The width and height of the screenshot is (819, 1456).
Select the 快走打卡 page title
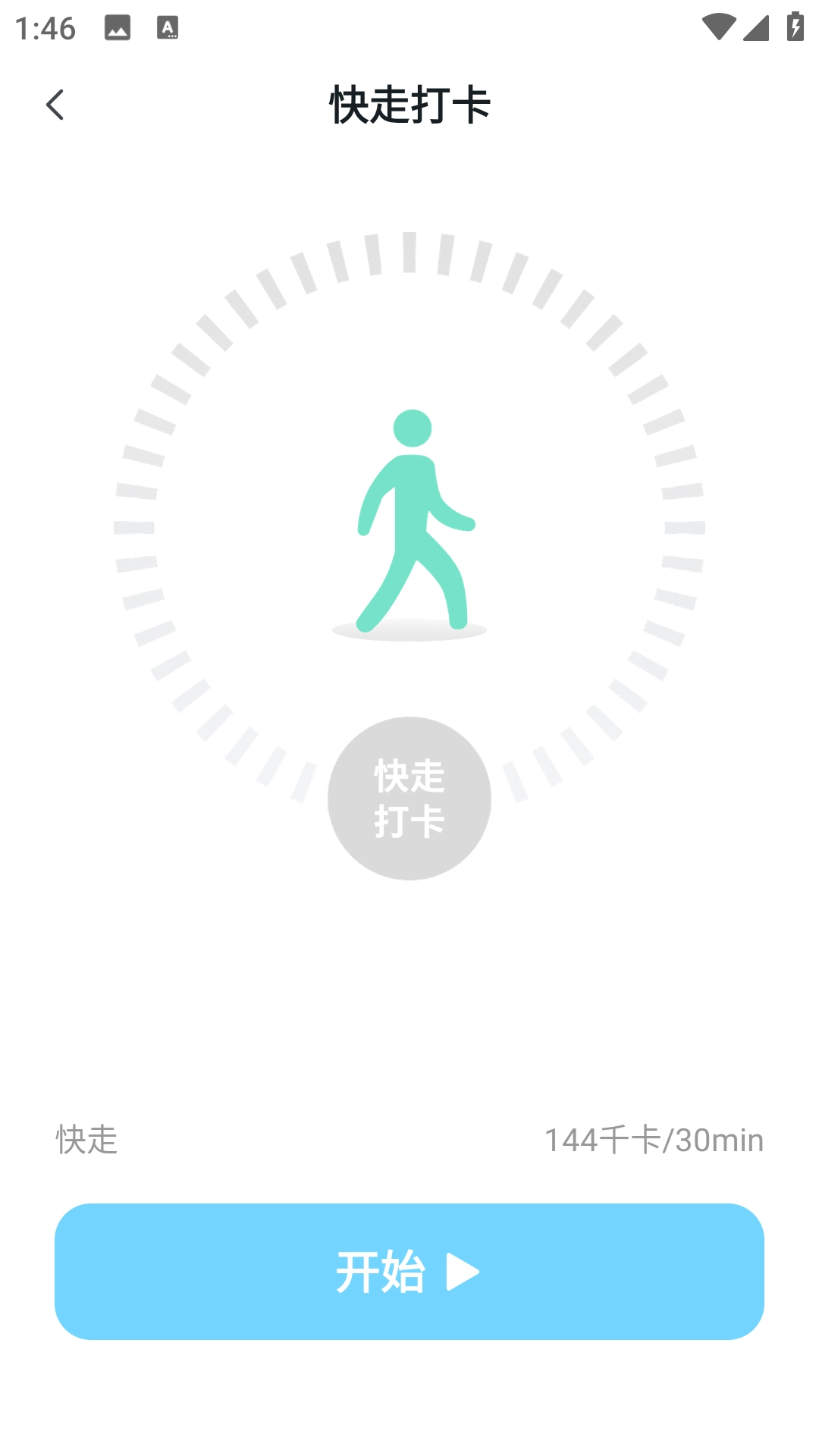pos(409,104)
